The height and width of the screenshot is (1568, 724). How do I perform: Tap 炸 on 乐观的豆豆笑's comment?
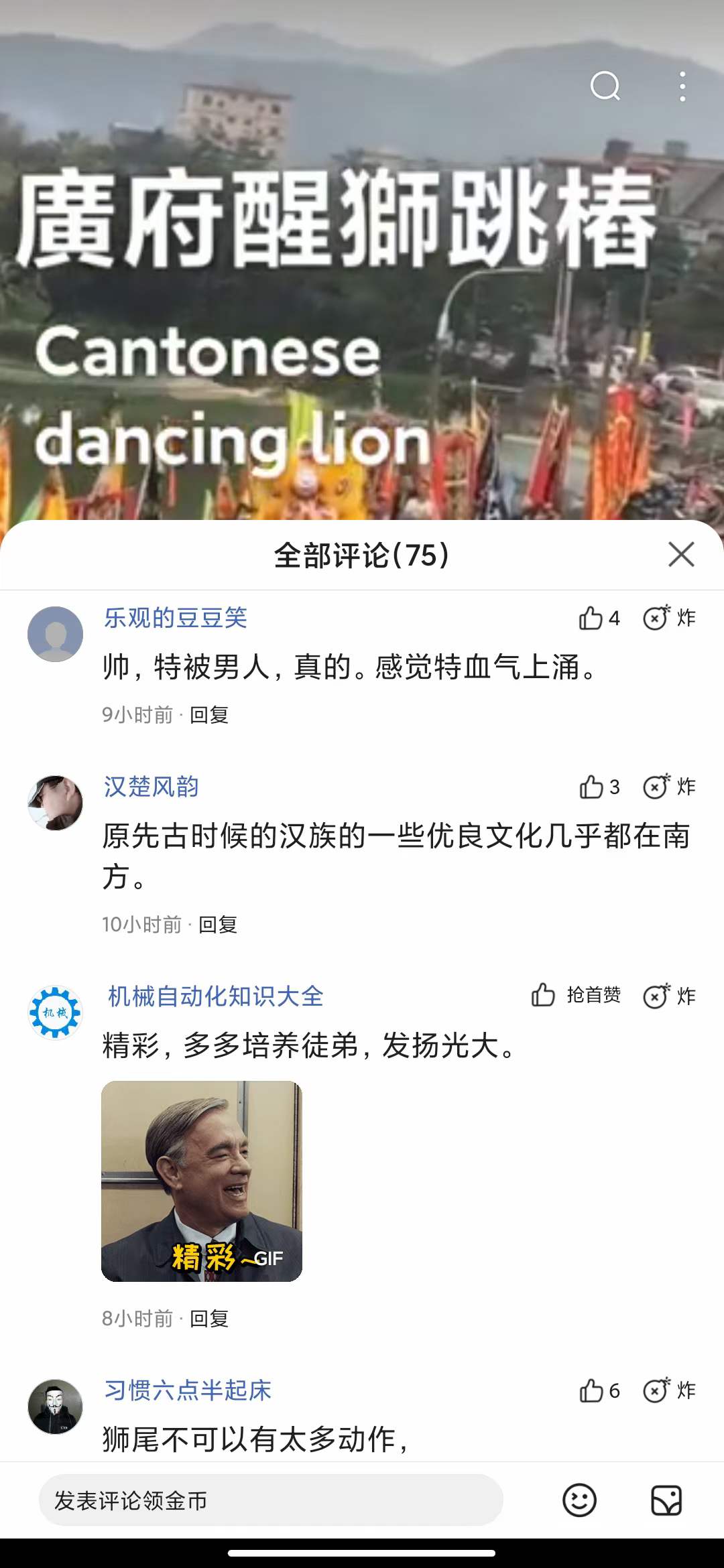click(x=670, y=618)
